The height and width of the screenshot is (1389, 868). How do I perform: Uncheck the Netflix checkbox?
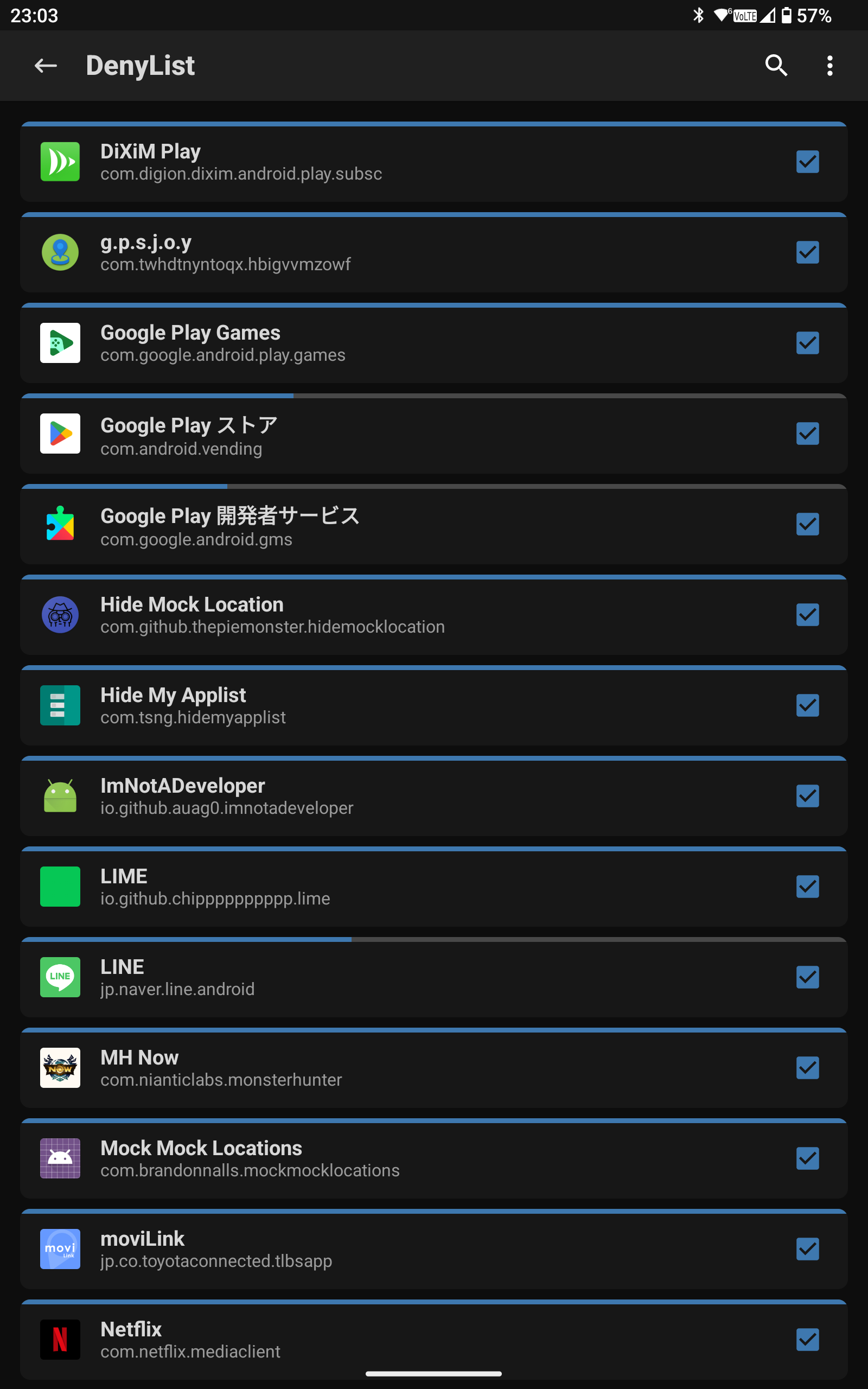click(x=807, y=1341)
